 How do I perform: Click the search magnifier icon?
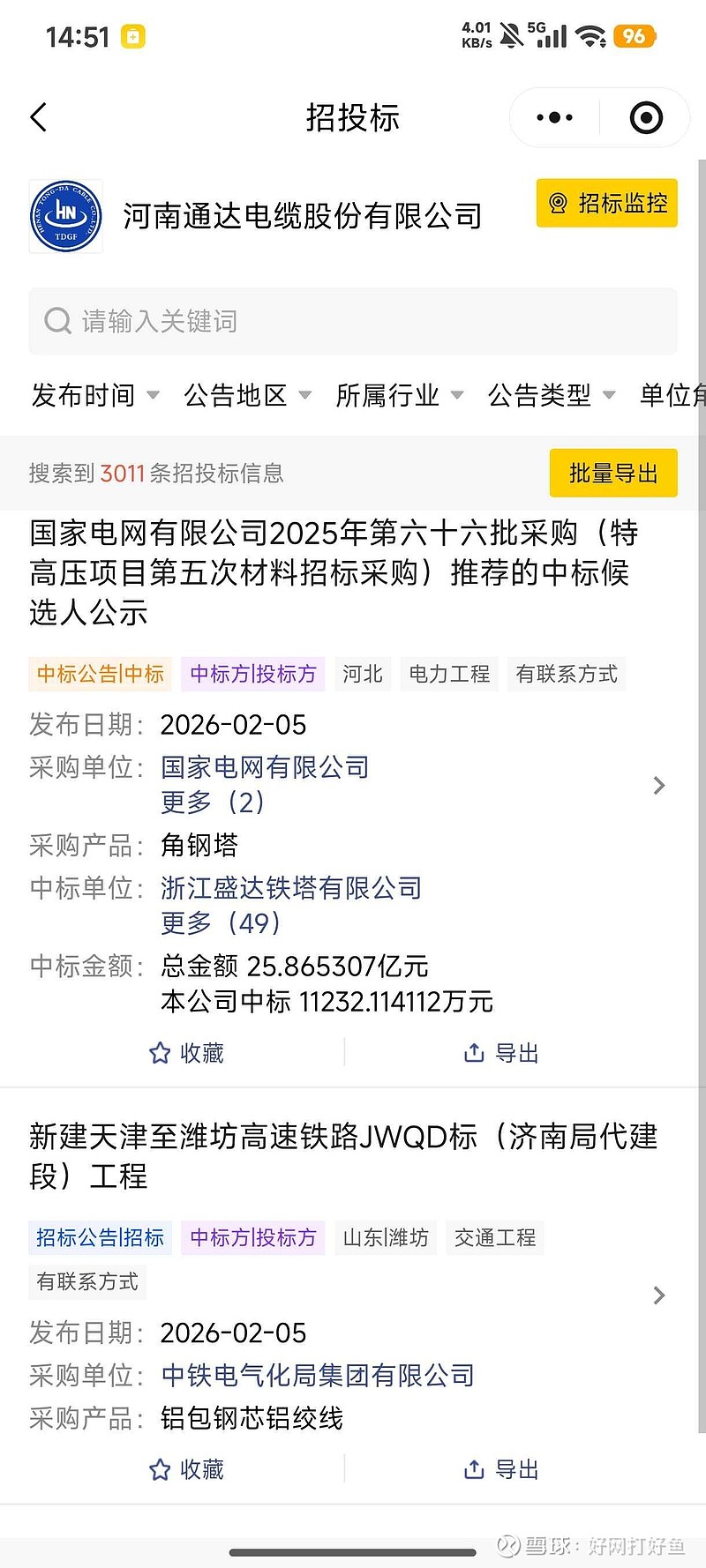57,321
